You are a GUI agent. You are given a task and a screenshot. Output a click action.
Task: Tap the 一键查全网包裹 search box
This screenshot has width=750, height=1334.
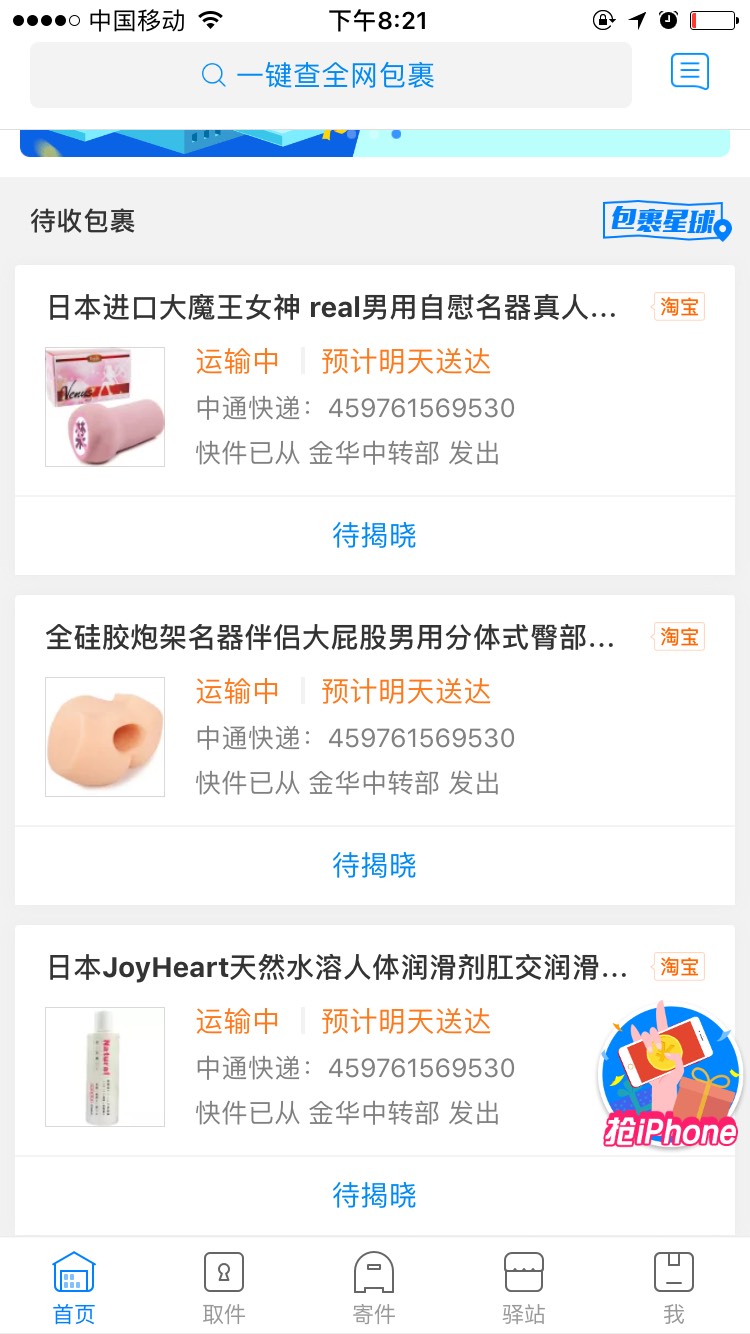[330, 75]
